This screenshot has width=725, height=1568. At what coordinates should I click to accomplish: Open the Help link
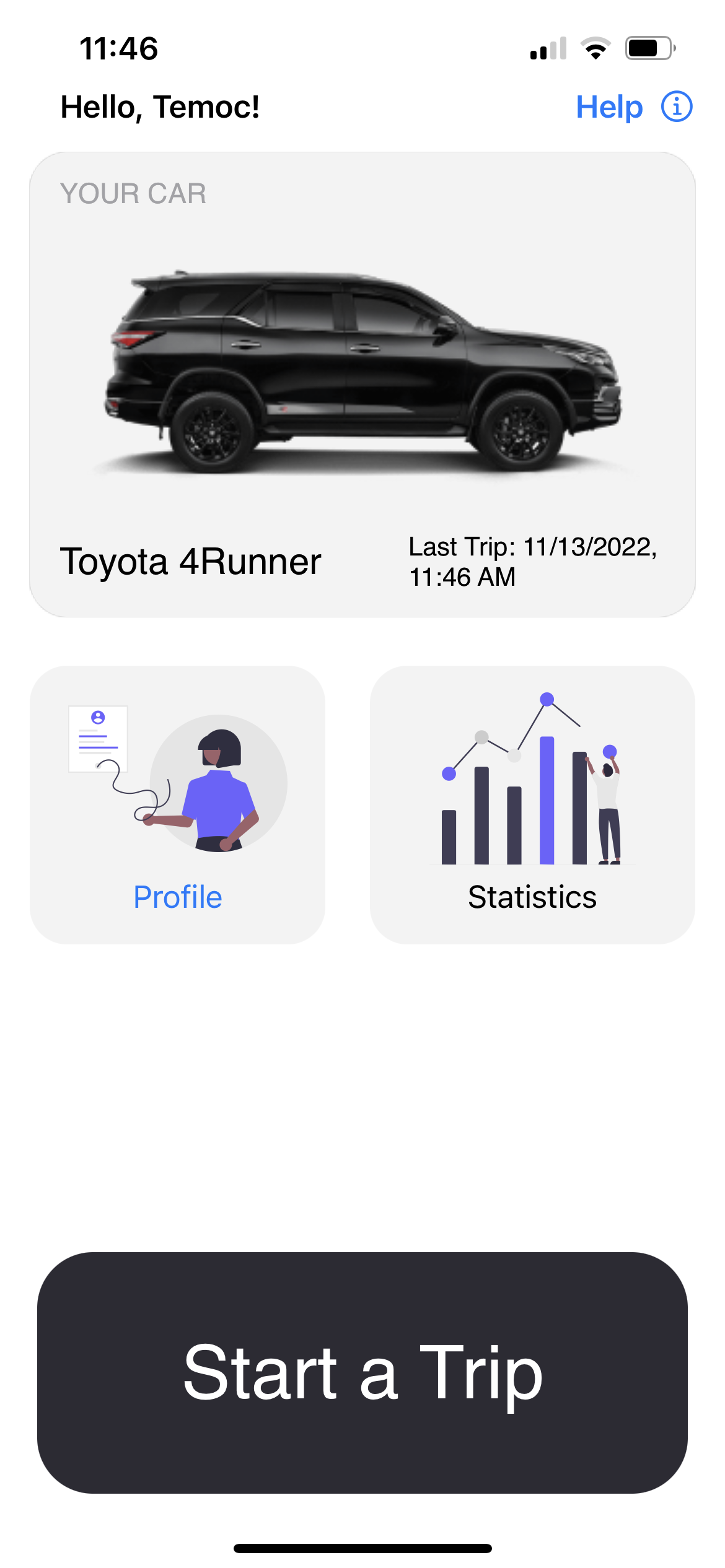(609, 107)
